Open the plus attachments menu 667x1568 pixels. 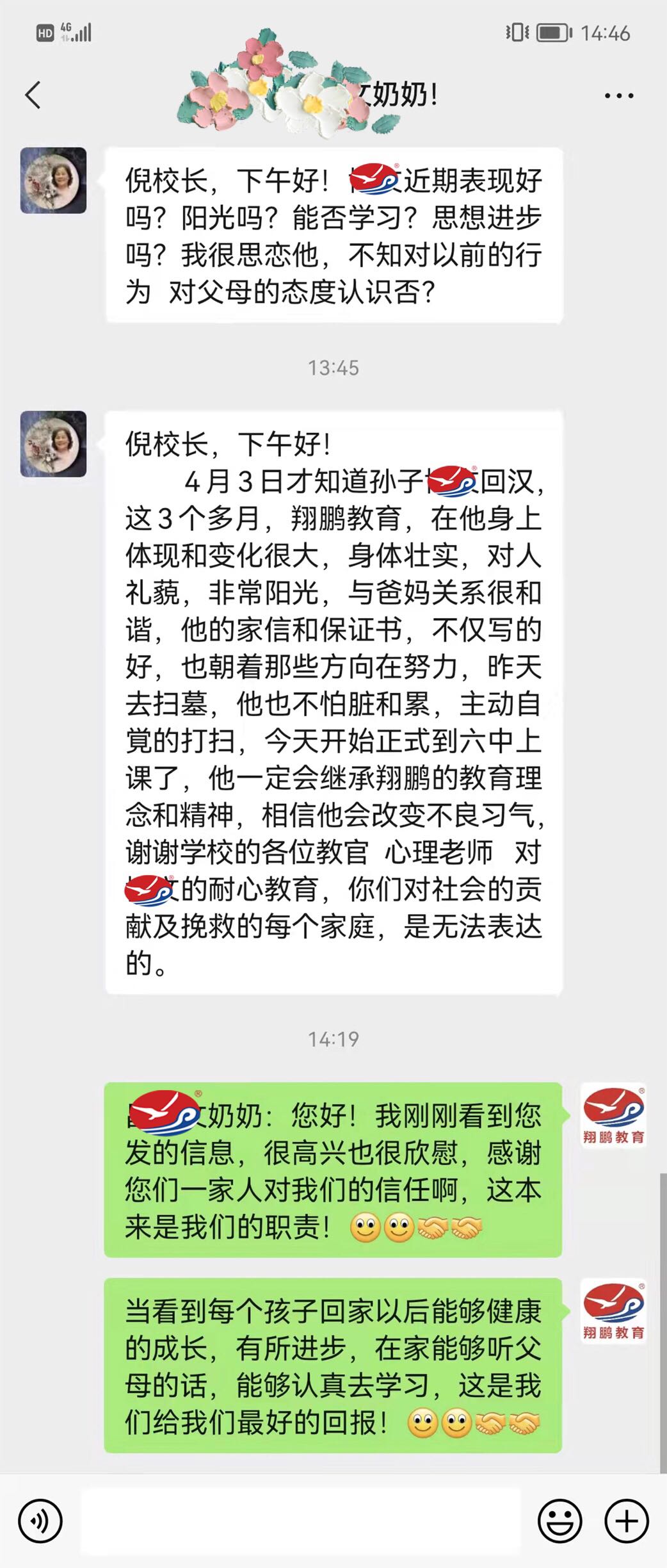click(627, 1521)
